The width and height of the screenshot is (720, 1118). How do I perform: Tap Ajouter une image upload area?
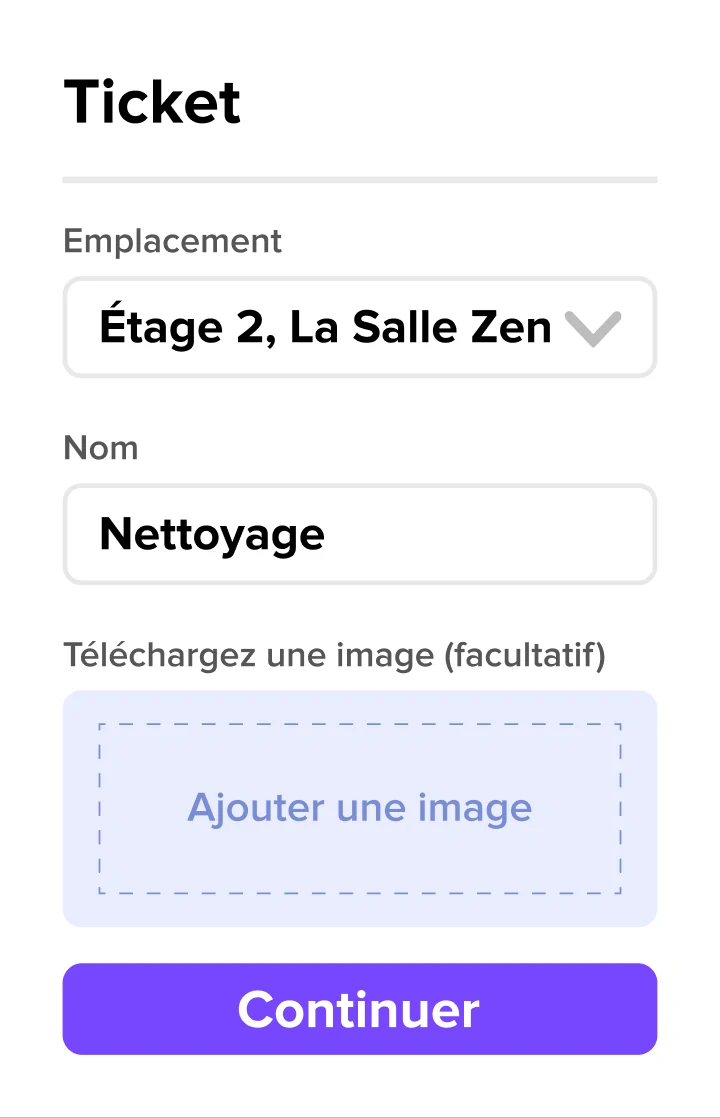359,809
